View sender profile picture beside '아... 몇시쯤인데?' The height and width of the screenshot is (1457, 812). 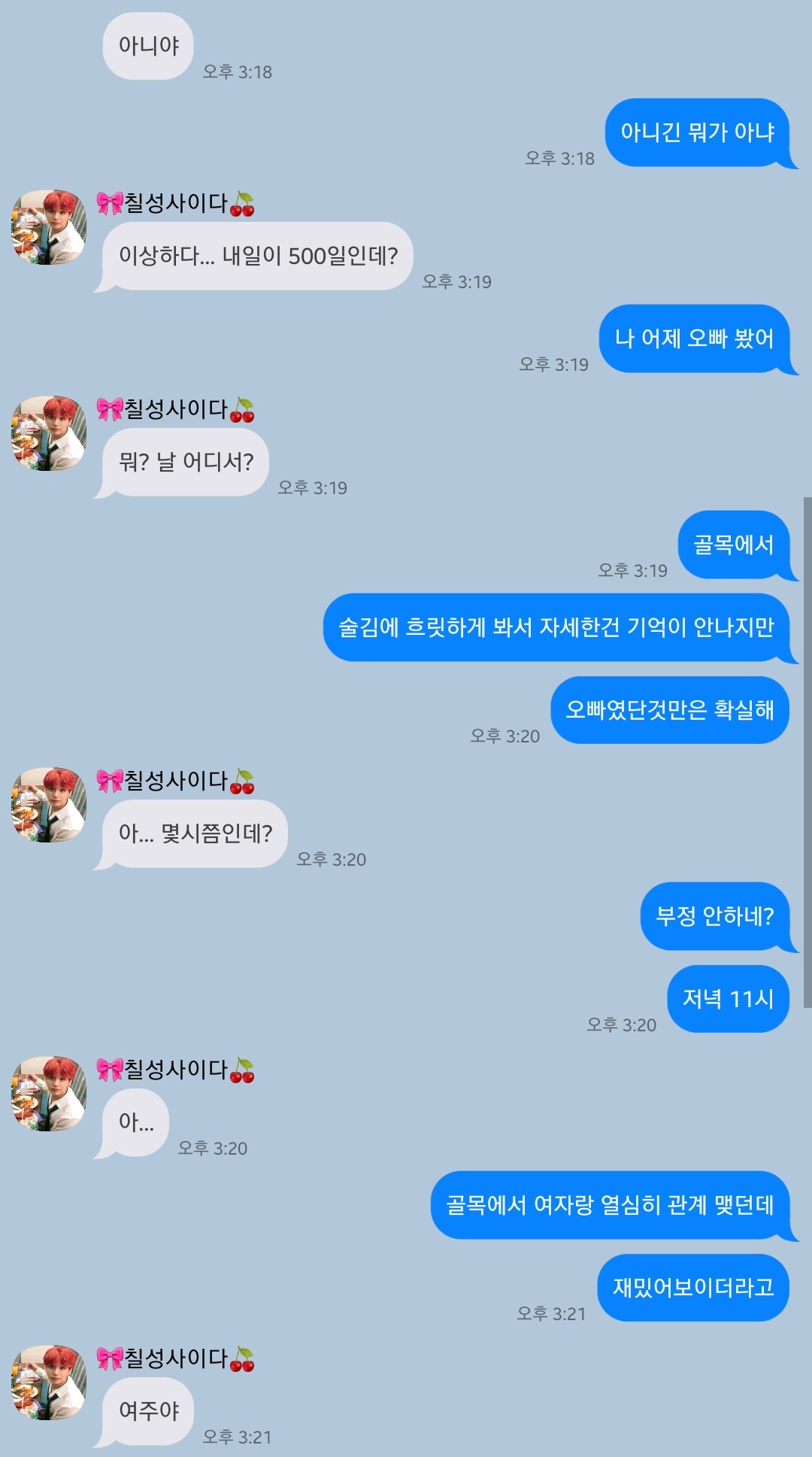49,805
